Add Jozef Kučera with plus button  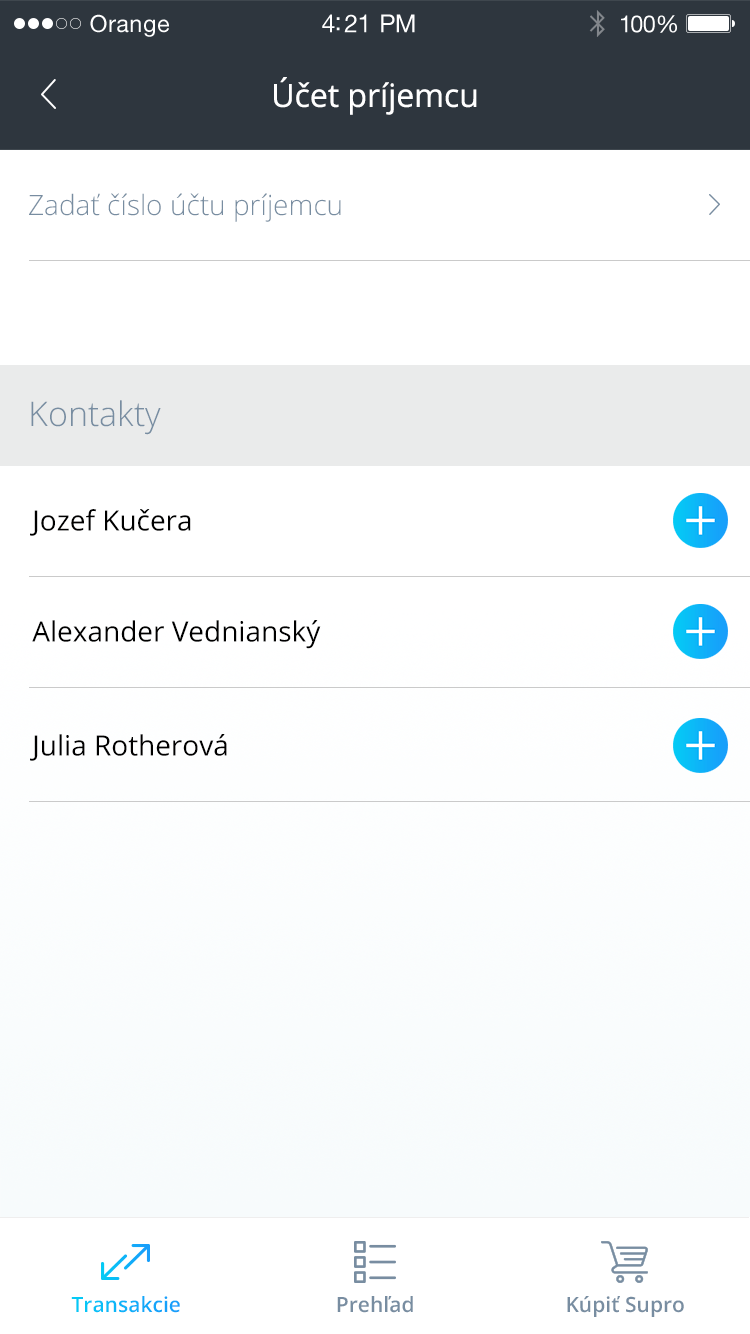(x=700, y=521)
